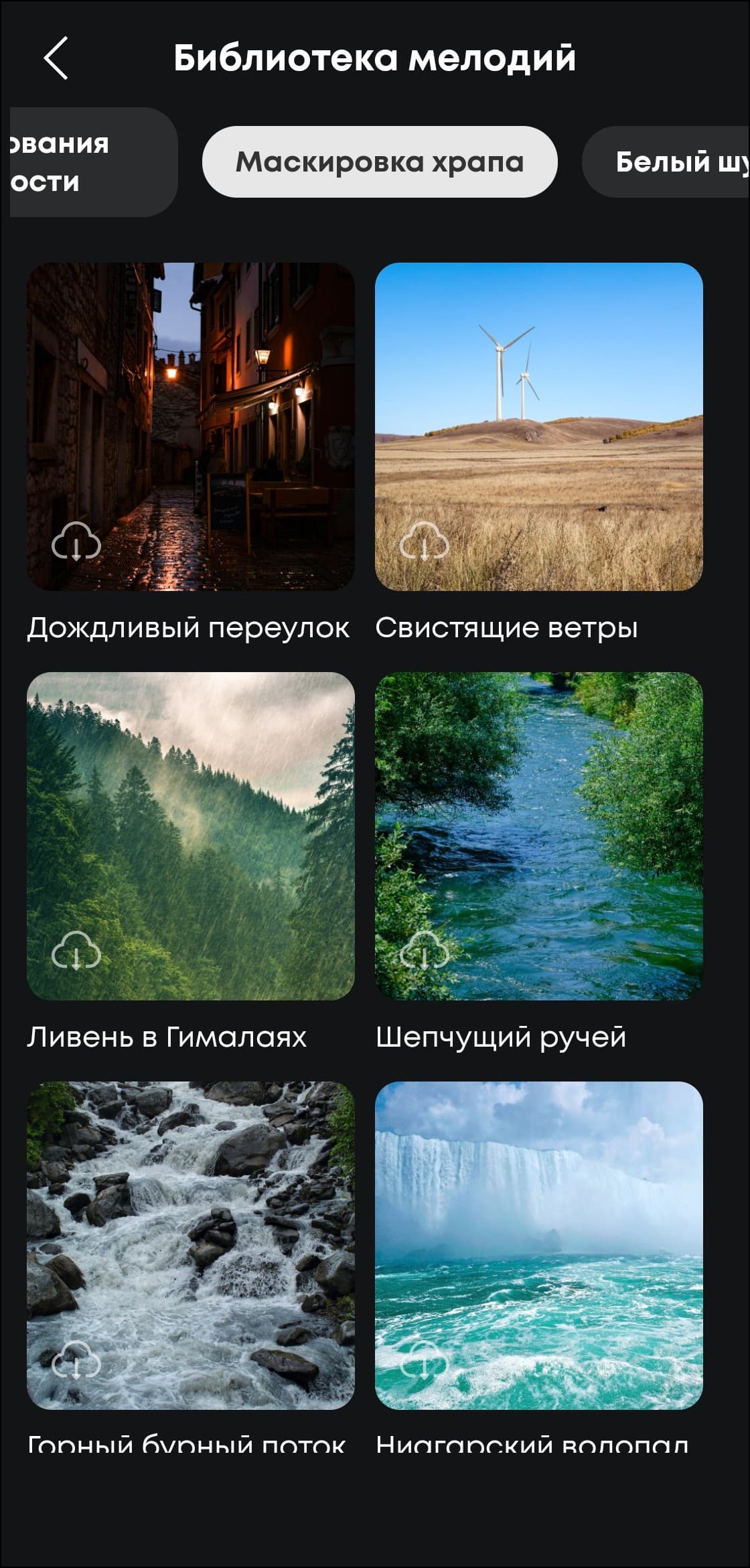The width and height of the screenshot is (750, 1568).
Task: Select the Горный бурный поток tile
Action: tap(191, 1245)
